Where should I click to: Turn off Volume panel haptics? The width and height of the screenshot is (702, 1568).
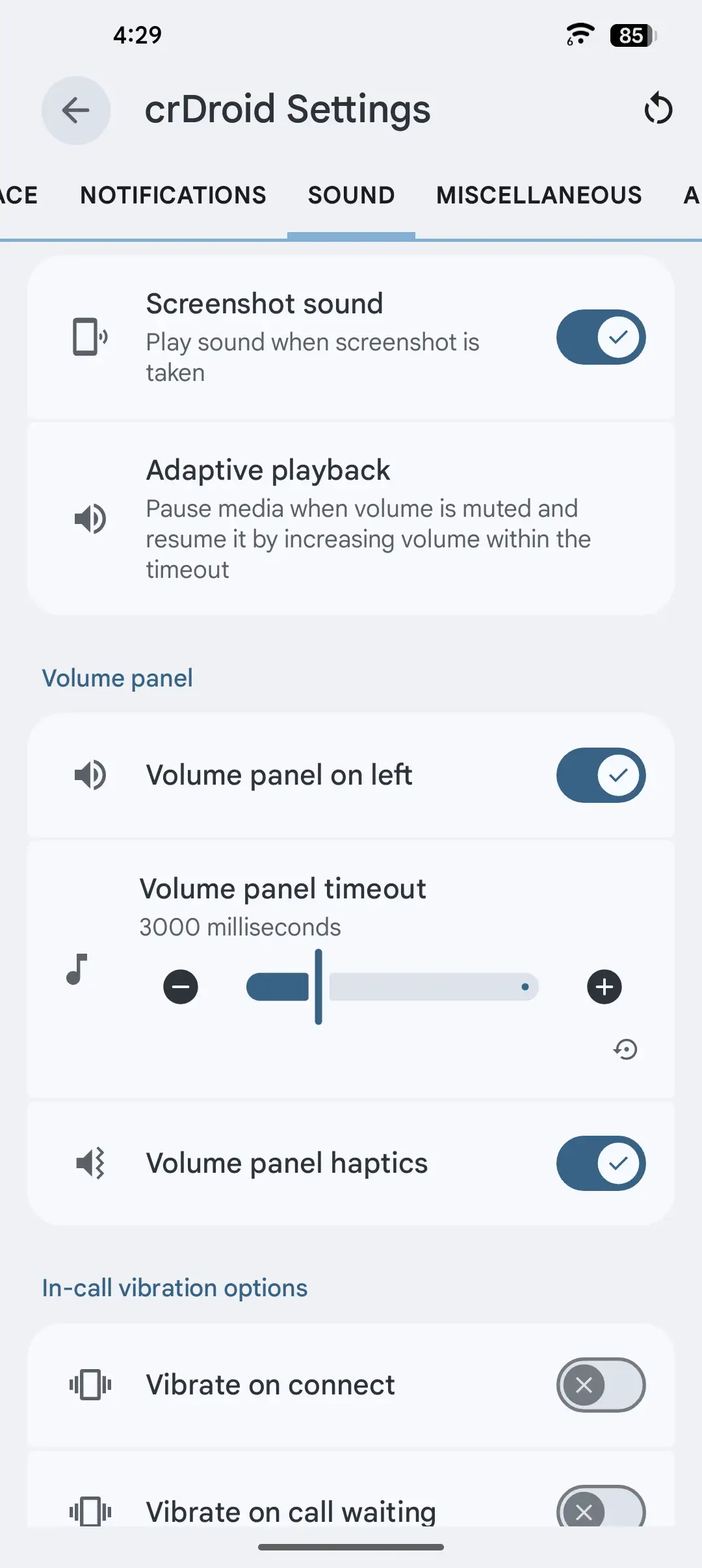pos(601,1163)
